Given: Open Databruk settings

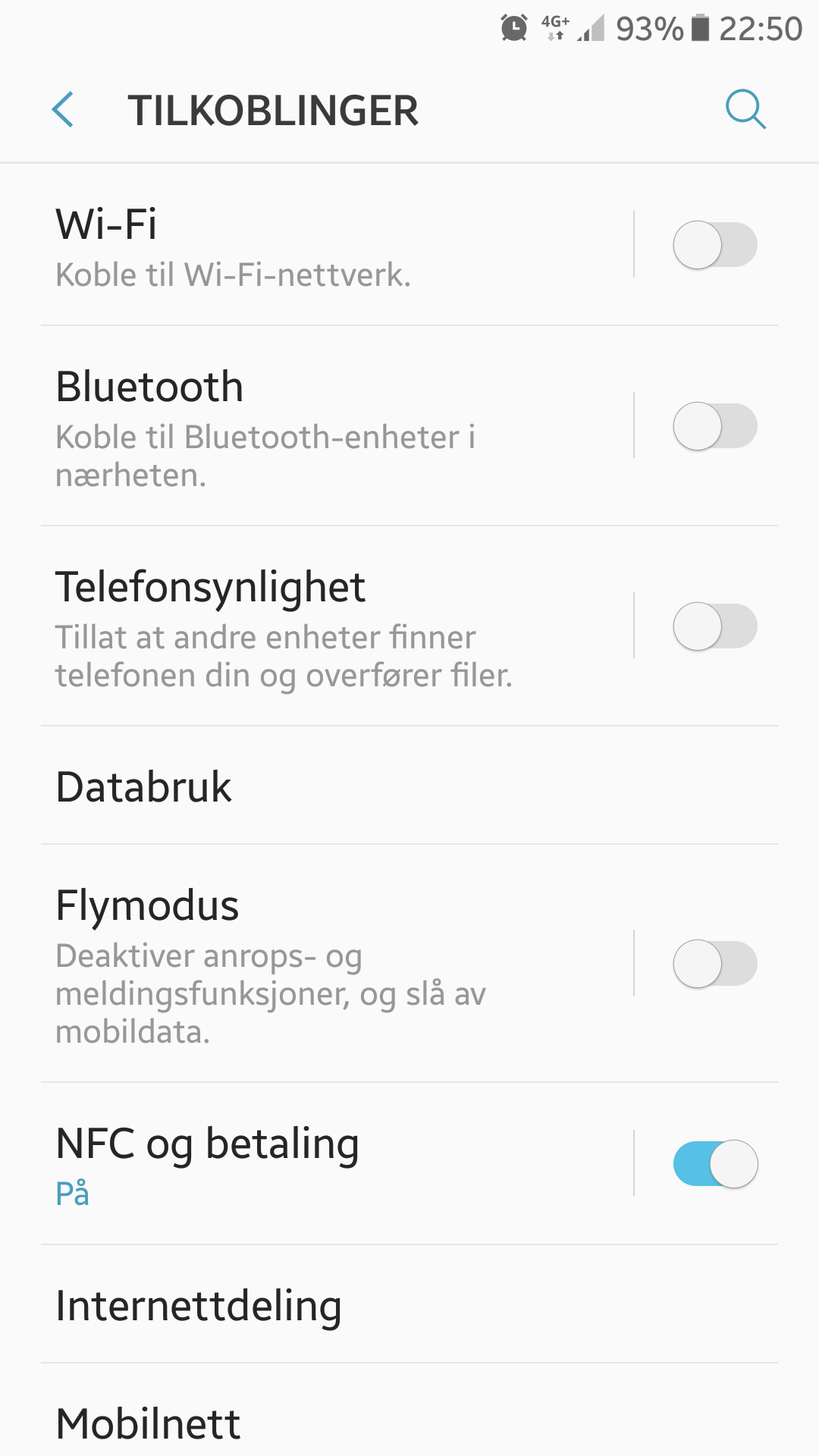Looking at the screenshot, I should 409,786.
